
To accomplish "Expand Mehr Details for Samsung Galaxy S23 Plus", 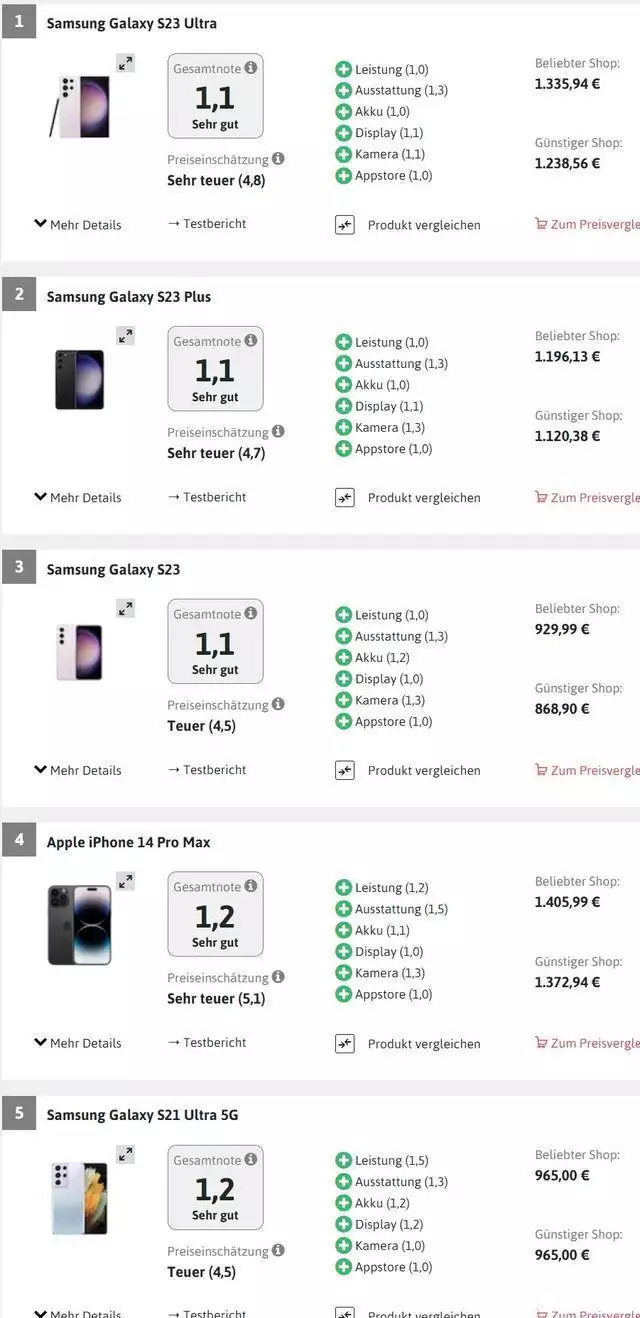I will coord(77,498).
